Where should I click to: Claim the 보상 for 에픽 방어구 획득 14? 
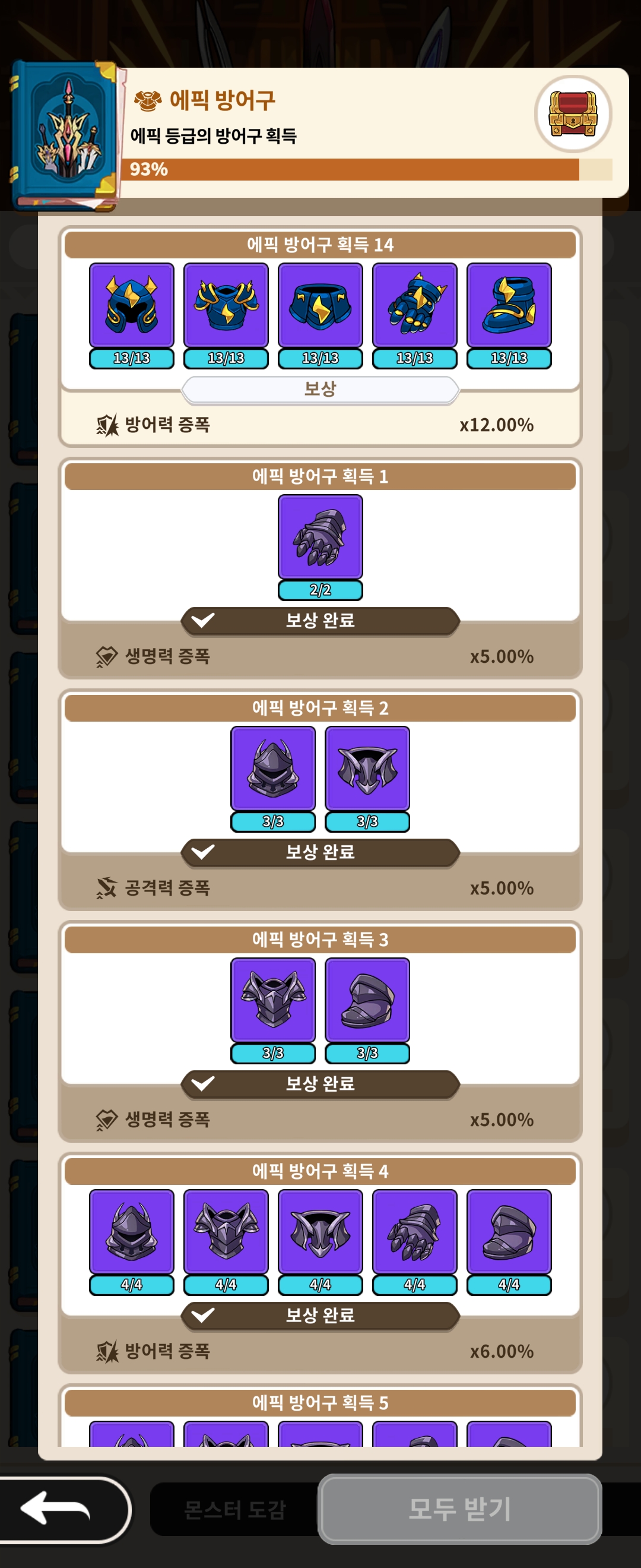tap(320, 390)
